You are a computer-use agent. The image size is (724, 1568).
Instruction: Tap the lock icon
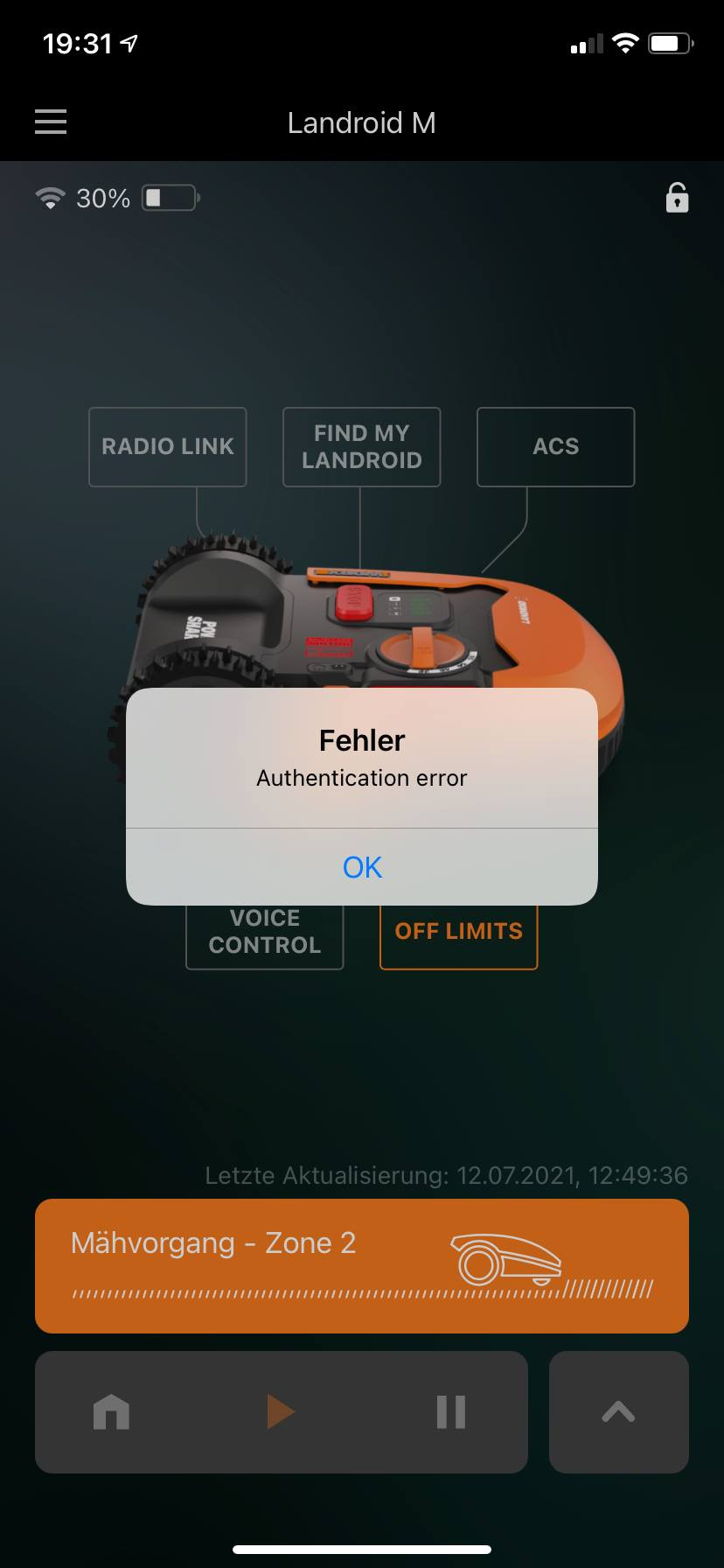tap(677, 199)
